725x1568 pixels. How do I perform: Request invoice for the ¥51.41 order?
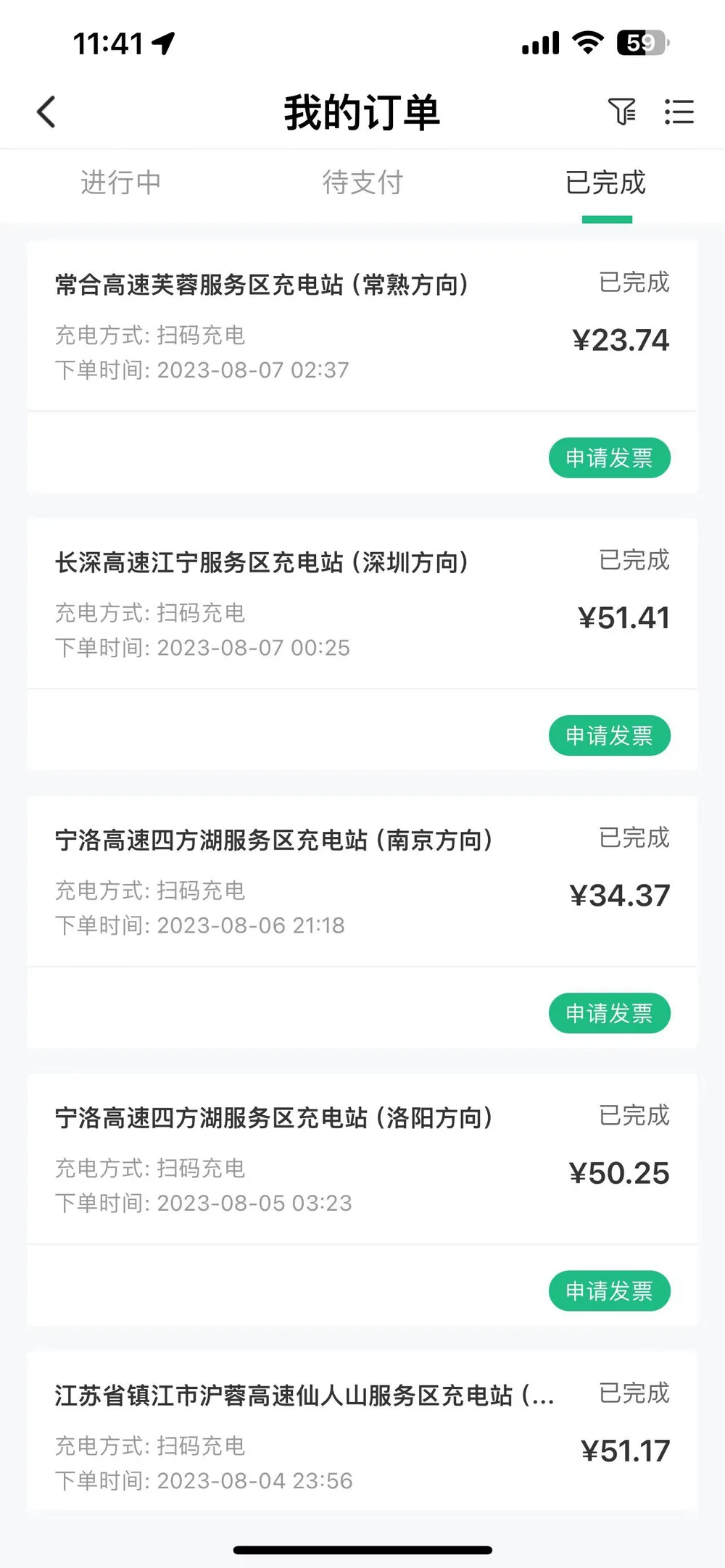pos(609,735)
